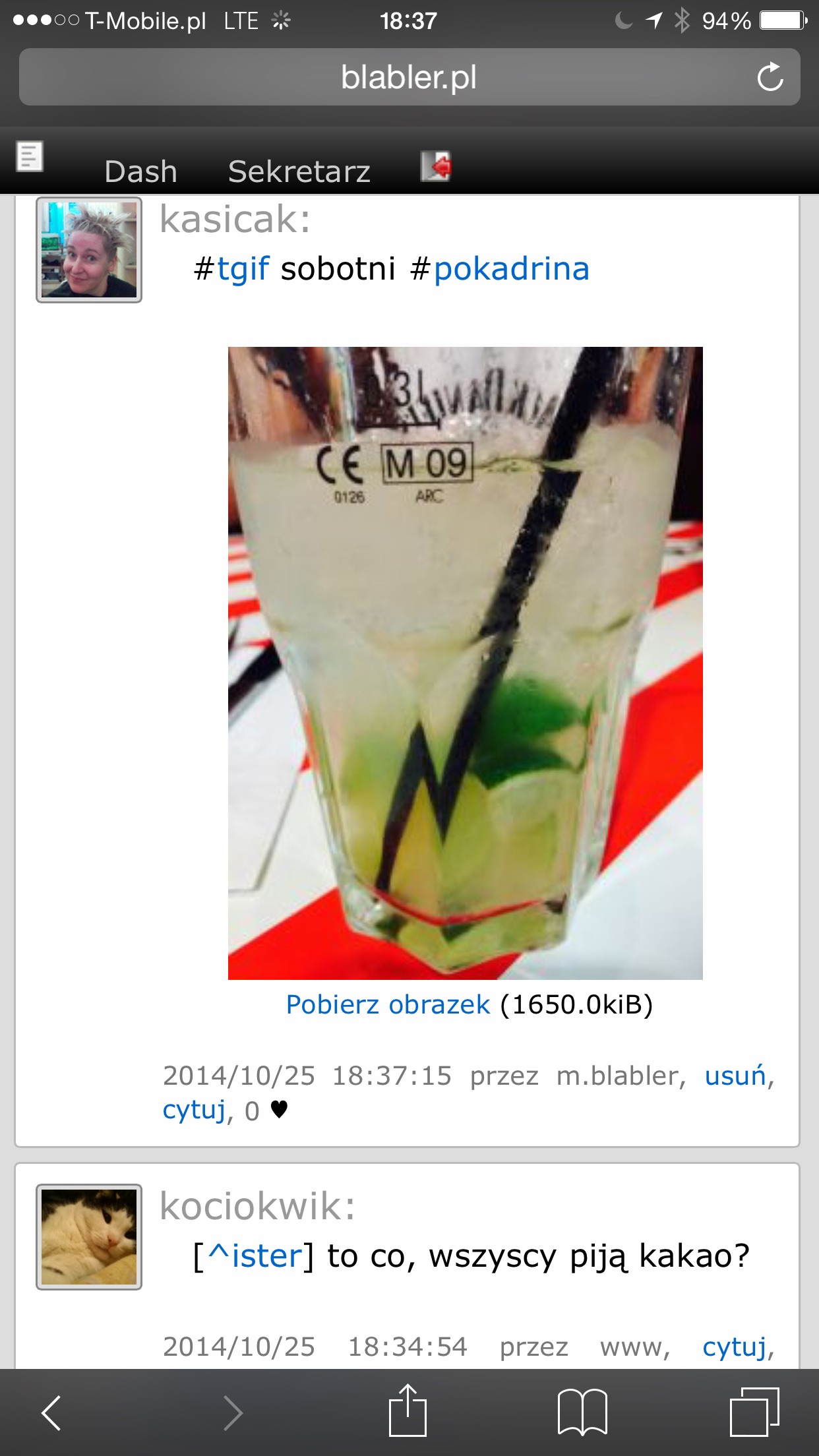The height and width of the screenshot is (1456, 819).
Task: Open the document icon menu
Action: pyautogui.click(x=30, y=157)
